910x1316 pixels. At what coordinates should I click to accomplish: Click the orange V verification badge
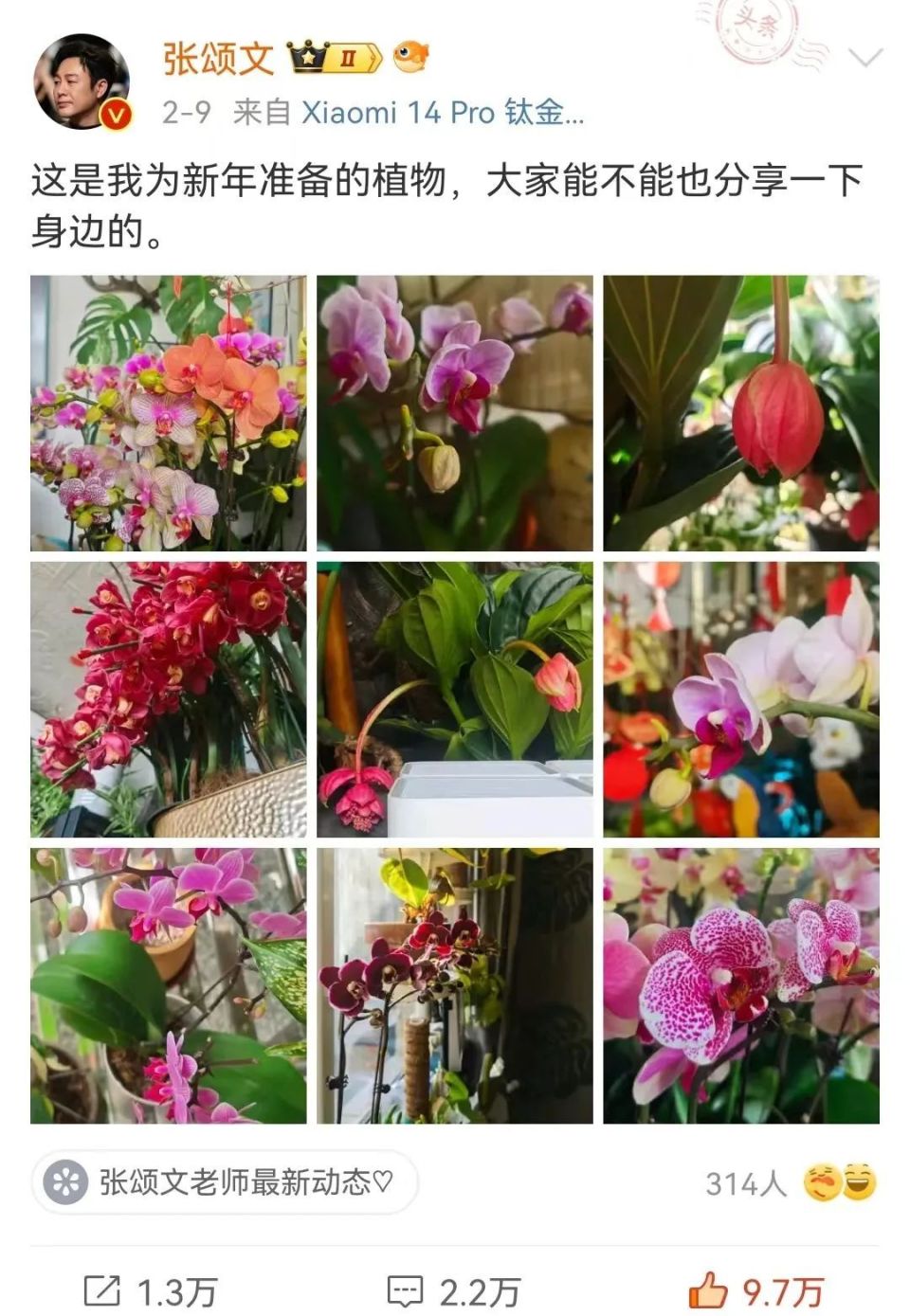[x=114, y=115]
